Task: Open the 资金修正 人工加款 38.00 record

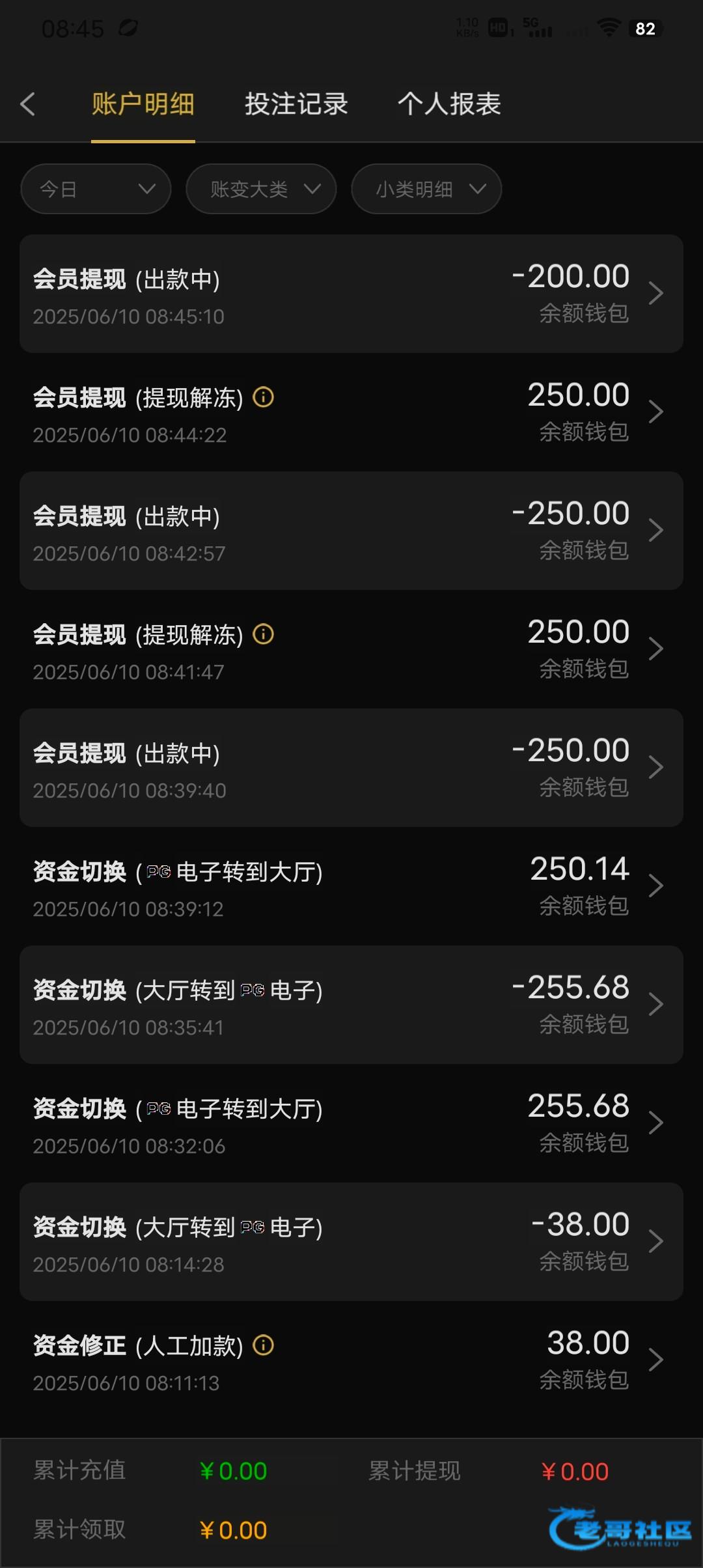Action: (x=351, y=1360)
